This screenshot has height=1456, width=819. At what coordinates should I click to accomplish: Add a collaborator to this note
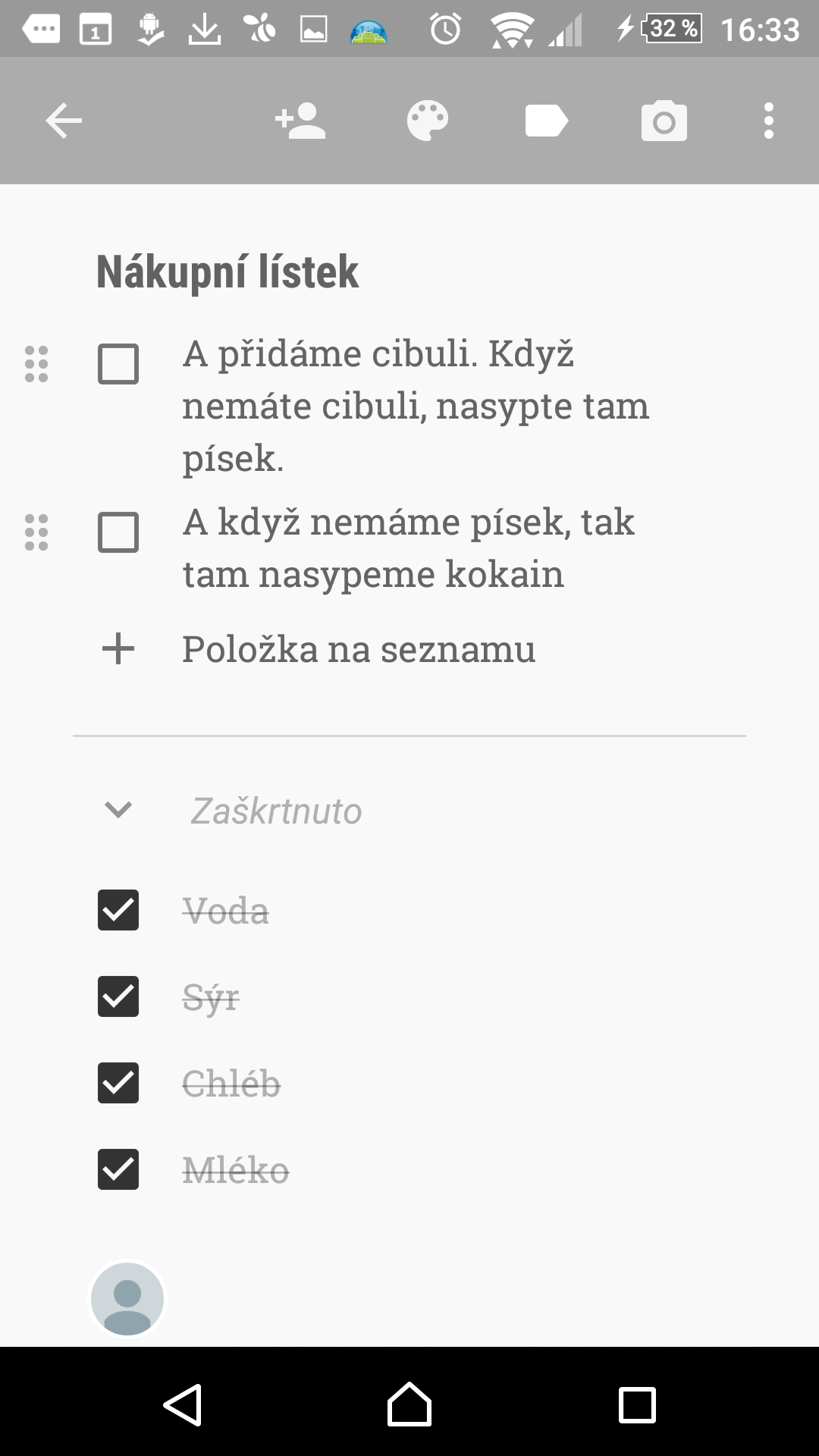(x=300, y=121)
